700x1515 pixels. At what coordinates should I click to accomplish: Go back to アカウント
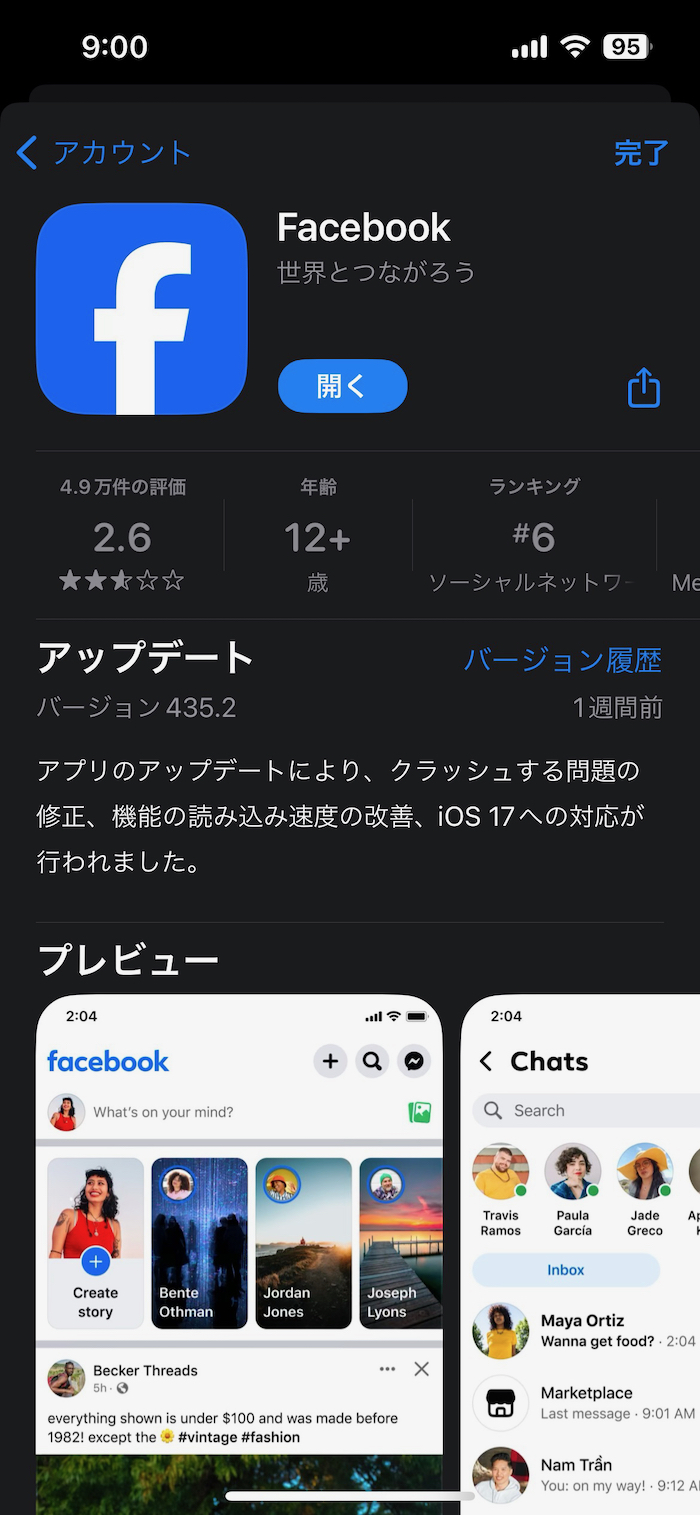tap(104, 153)
